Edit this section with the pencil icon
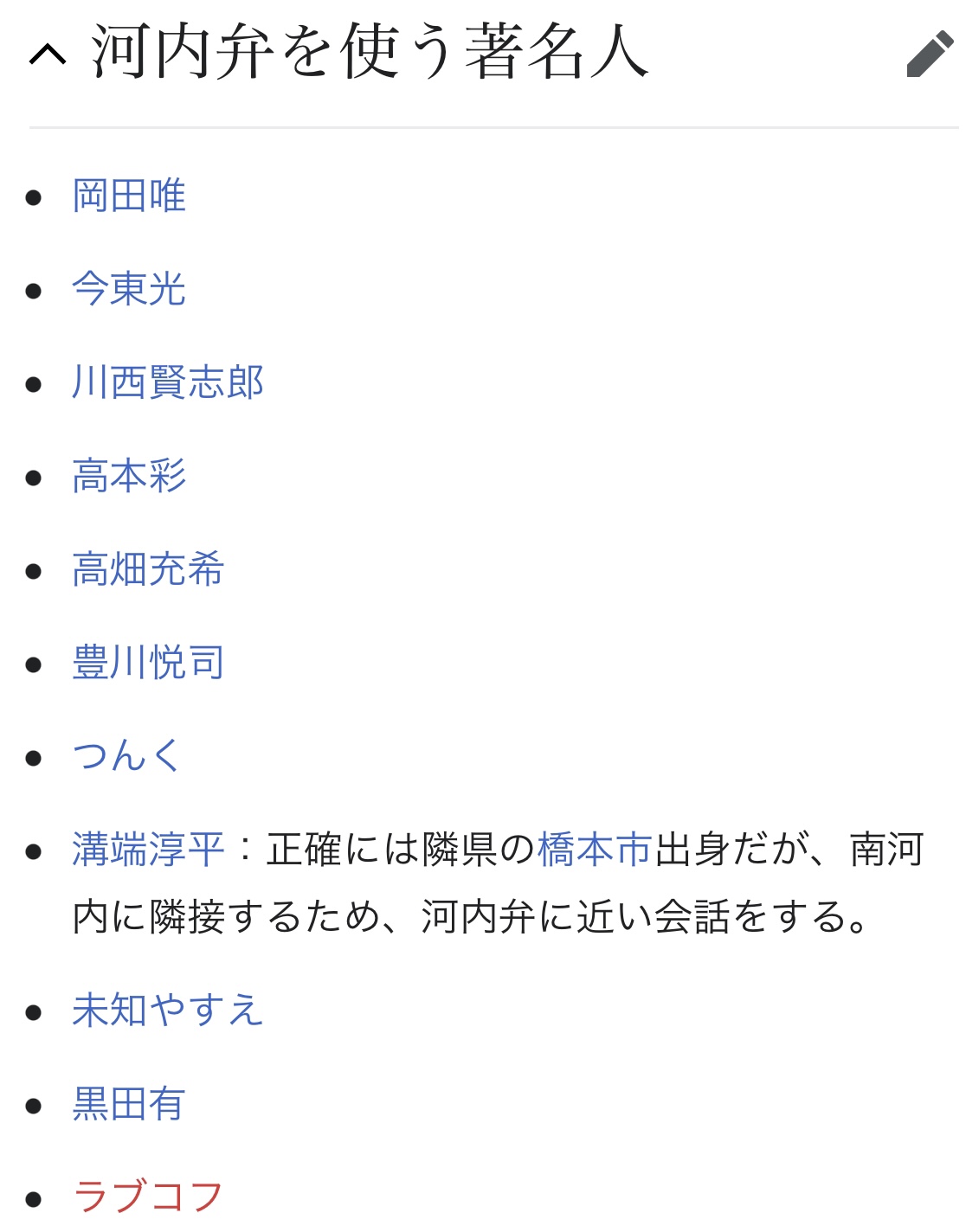 point(930,55)
